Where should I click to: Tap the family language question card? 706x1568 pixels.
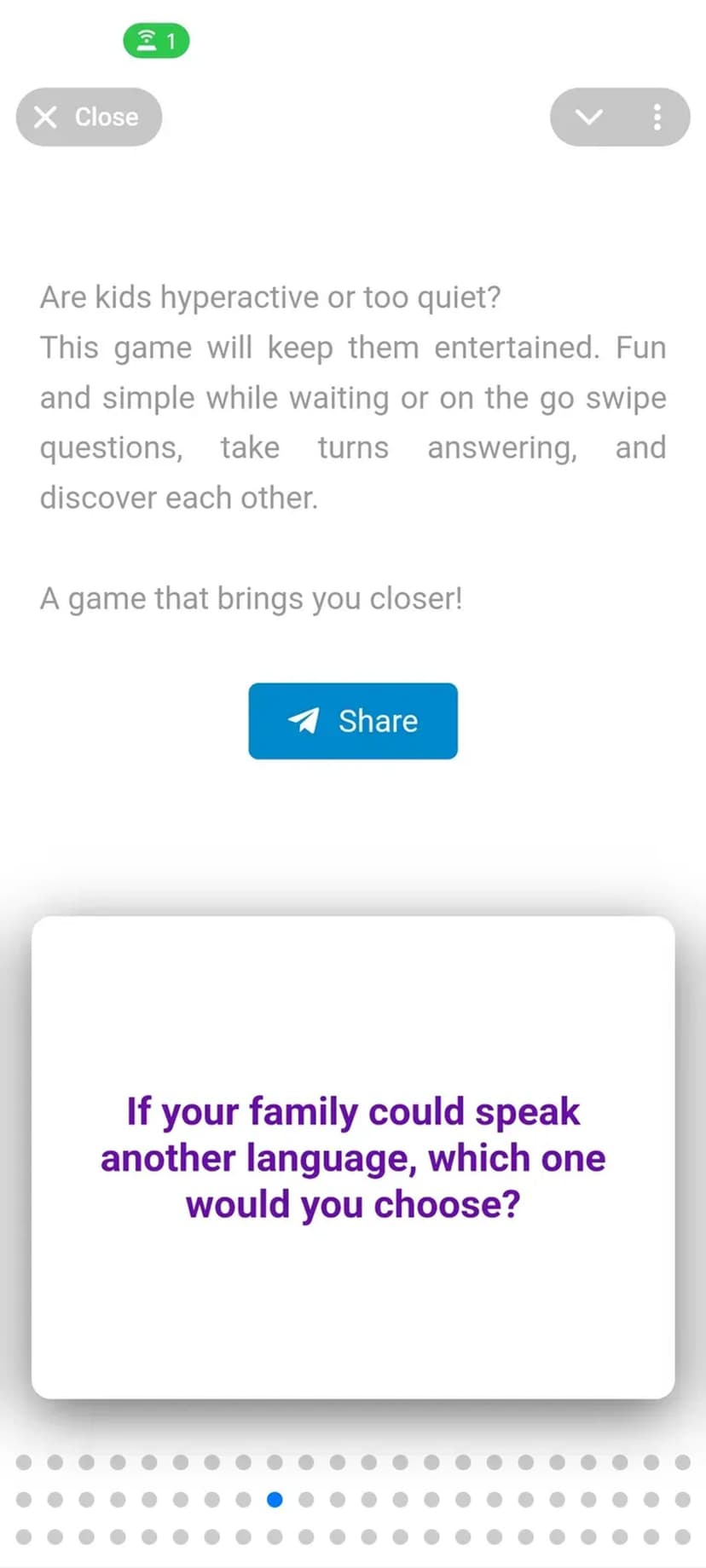tap(353, 1157)
